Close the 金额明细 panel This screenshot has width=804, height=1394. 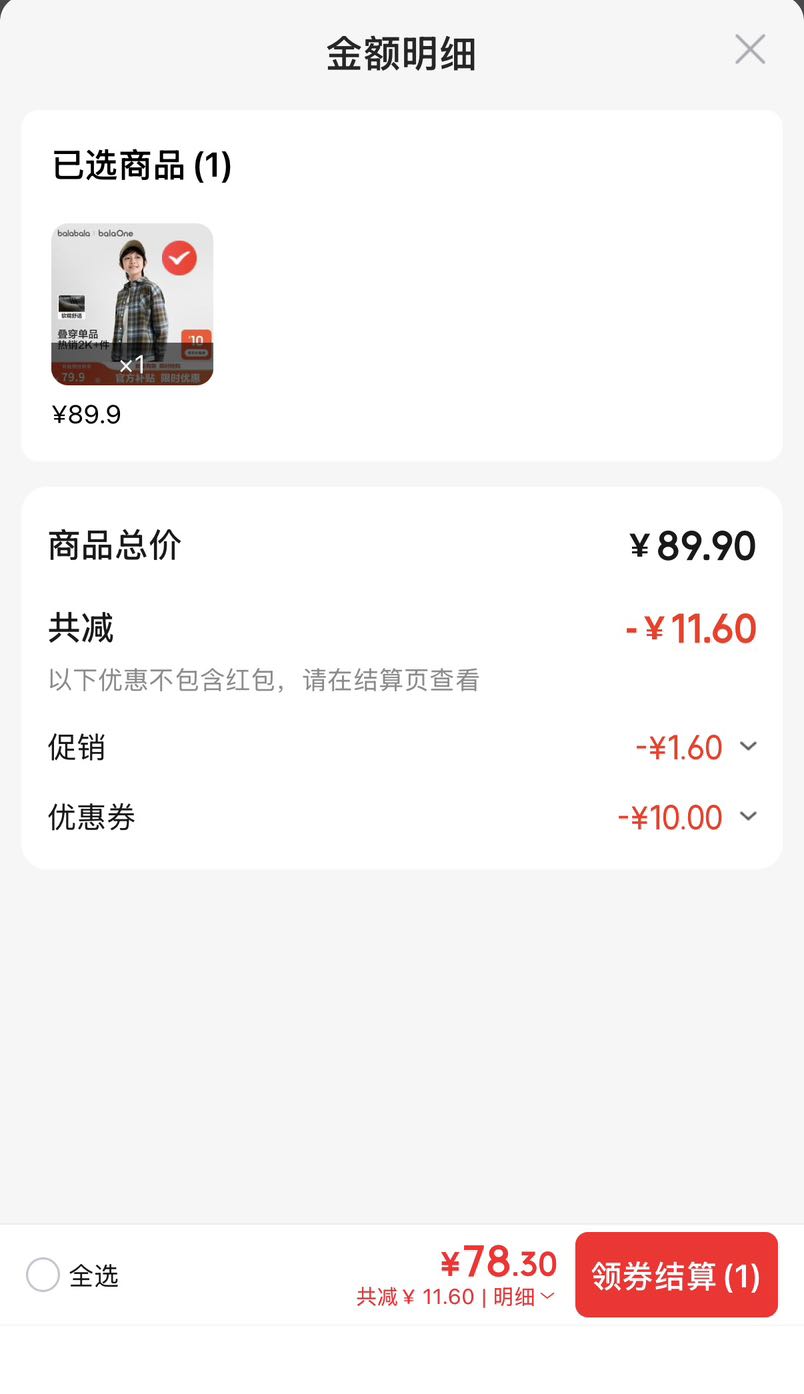tap(750, 49)
